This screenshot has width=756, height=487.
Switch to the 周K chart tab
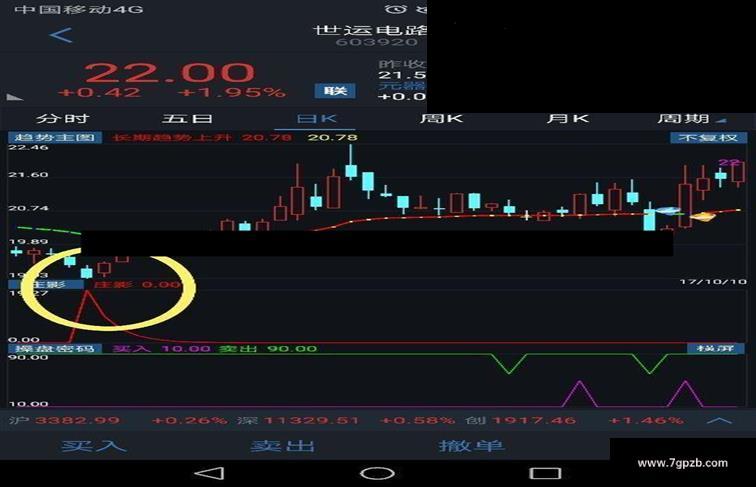tap(441, 118)
